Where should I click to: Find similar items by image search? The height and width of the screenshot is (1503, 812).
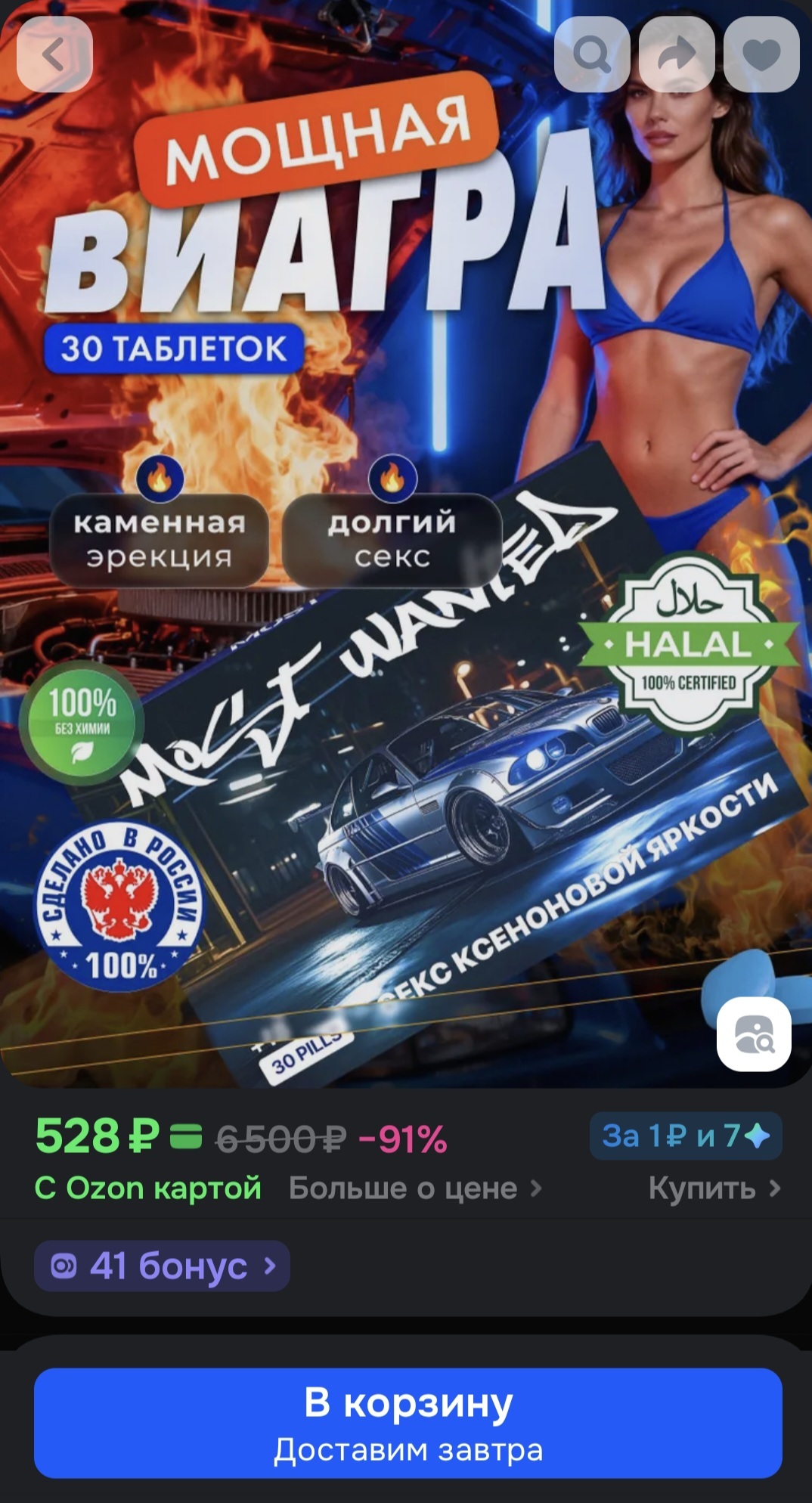754,1034
